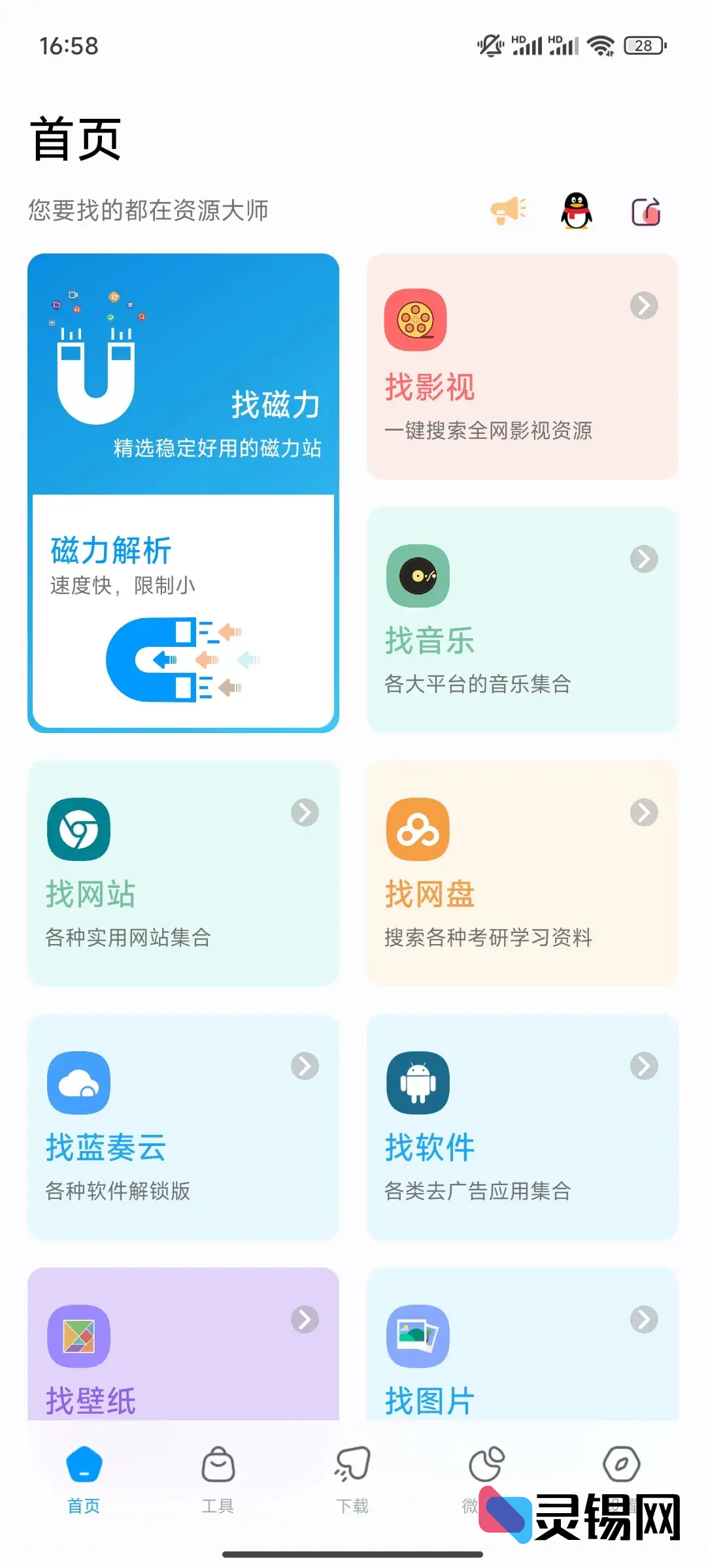This screenshot has height=1568, width=706.
Task: Open the Chrome-style icon on 找网站 card
Action: [x=78, y=830]
